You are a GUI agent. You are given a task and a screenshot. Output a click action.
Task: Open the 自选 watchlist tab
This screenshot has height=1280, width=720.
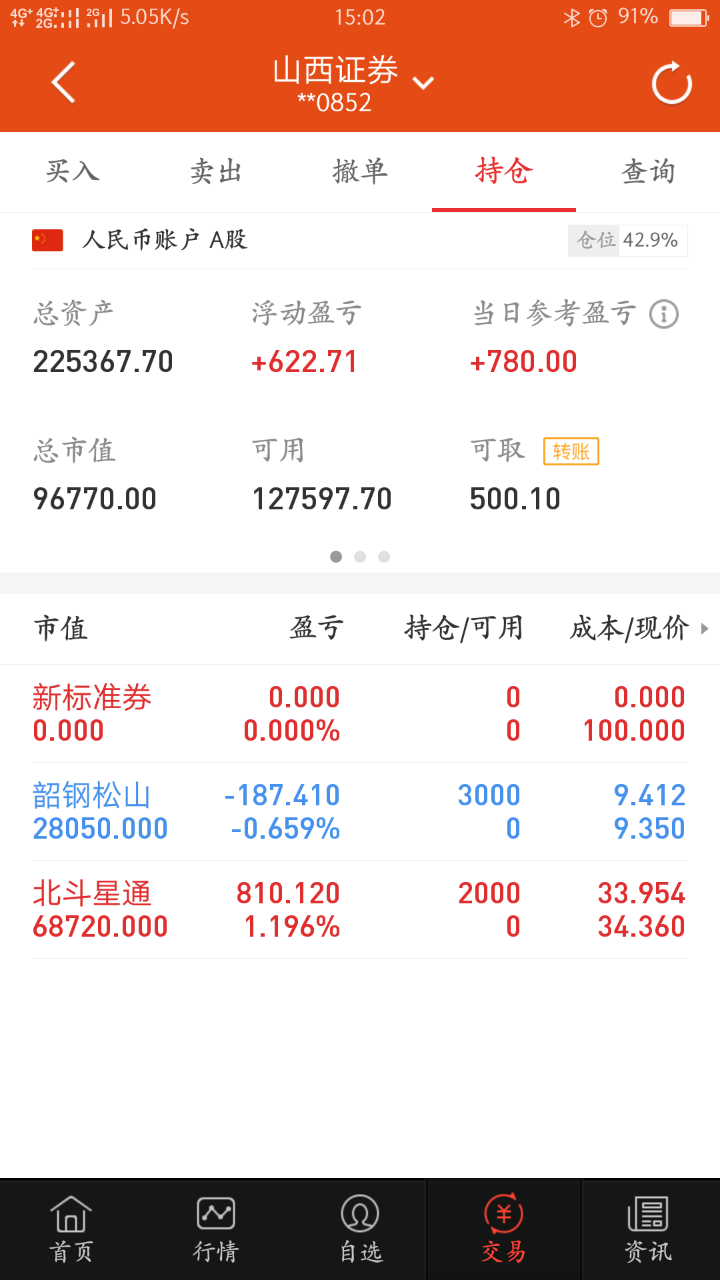pos(360,1229)
